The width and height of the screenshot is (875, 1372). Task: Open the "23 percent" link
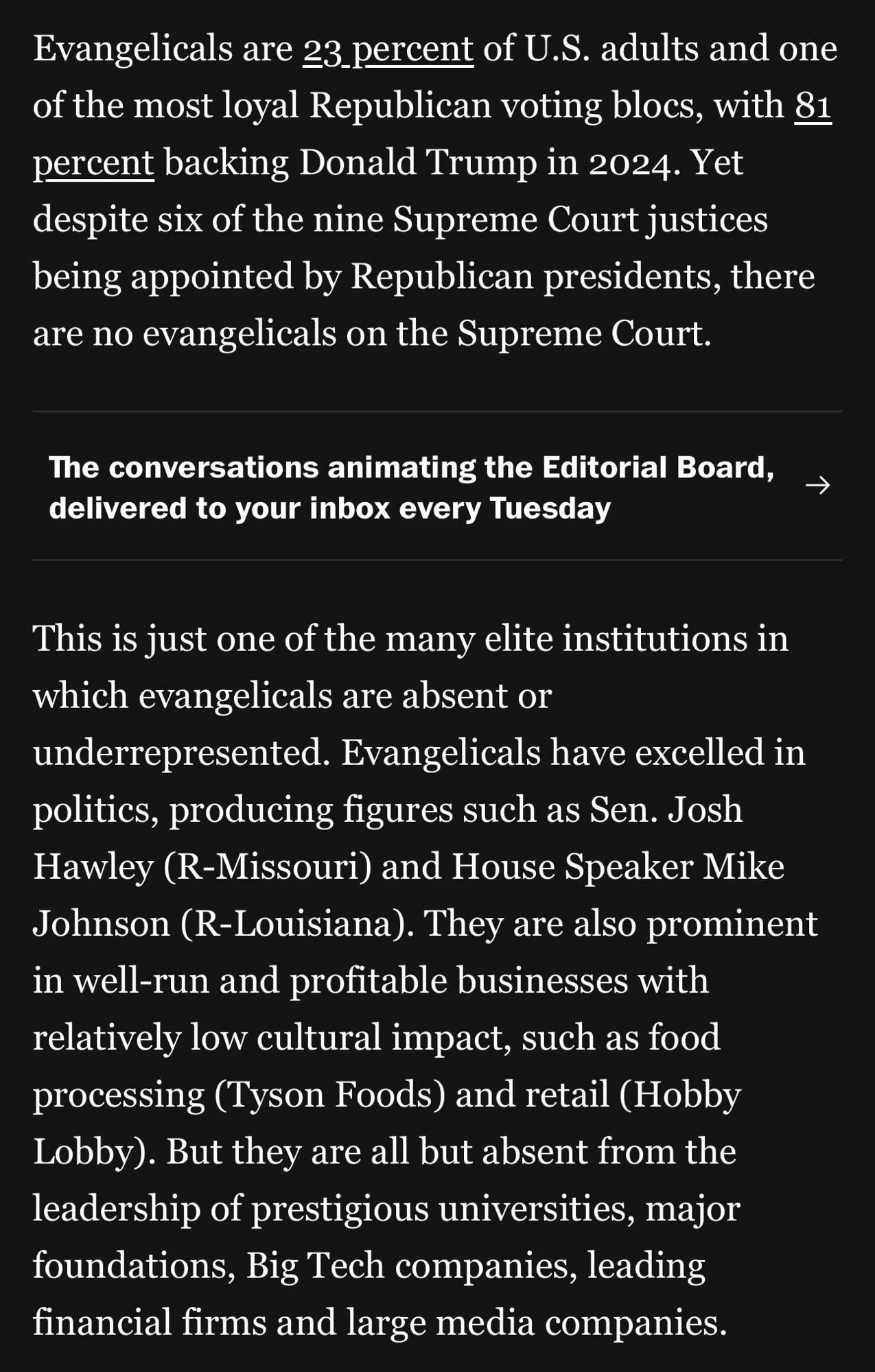coord(388,49)
